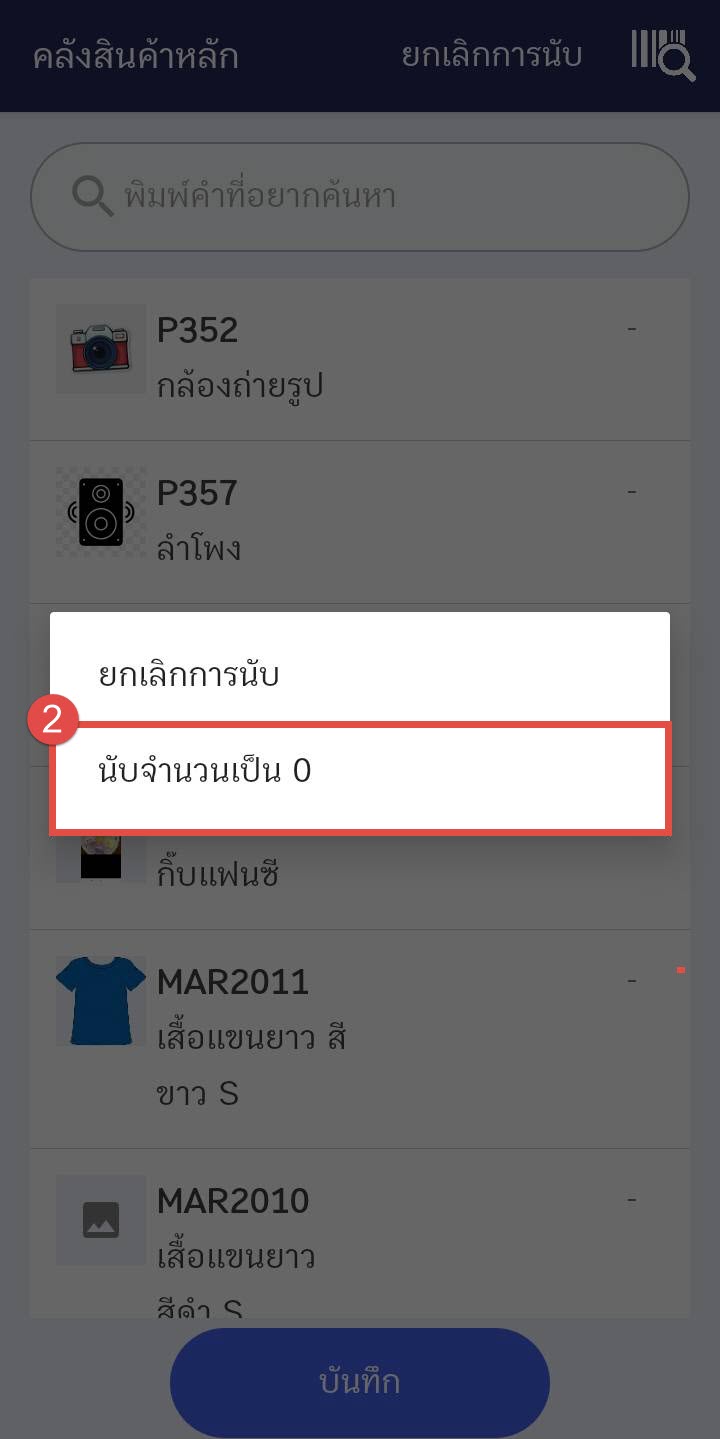Screen dimensions: 720x1439
Task: Open product P352 กล้องถ่ายรูป
Action: pyautogui.click(x=360, y=358)
